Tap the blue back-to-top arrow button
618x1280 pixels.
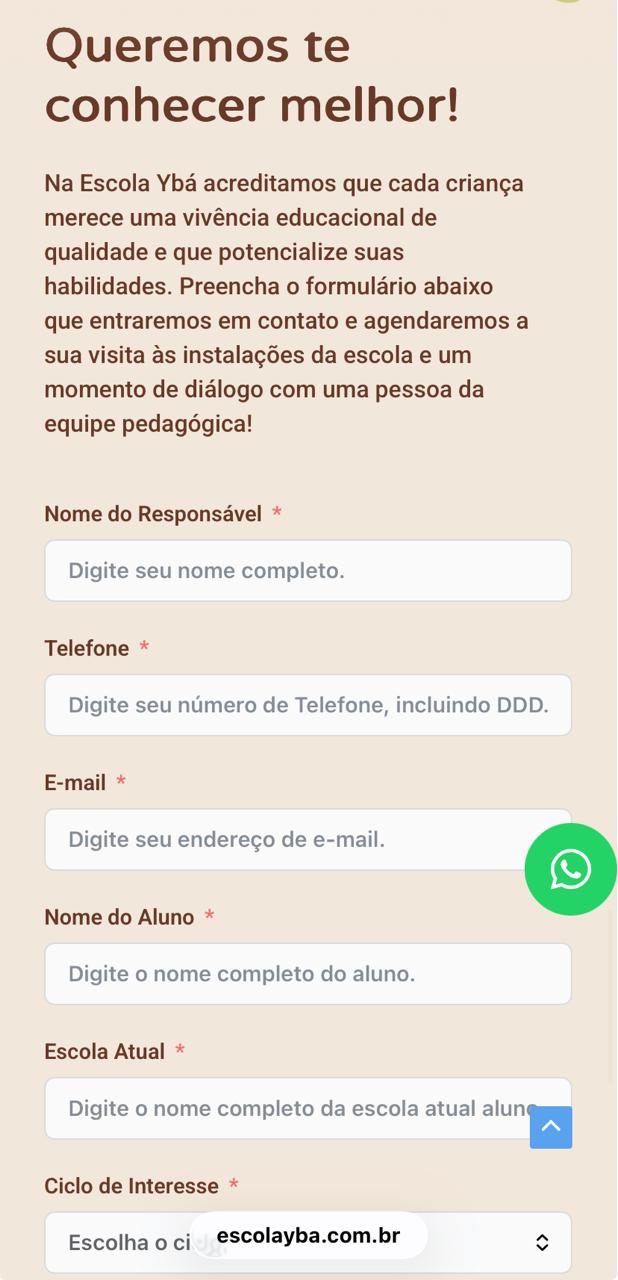(x=551, y=1127)
